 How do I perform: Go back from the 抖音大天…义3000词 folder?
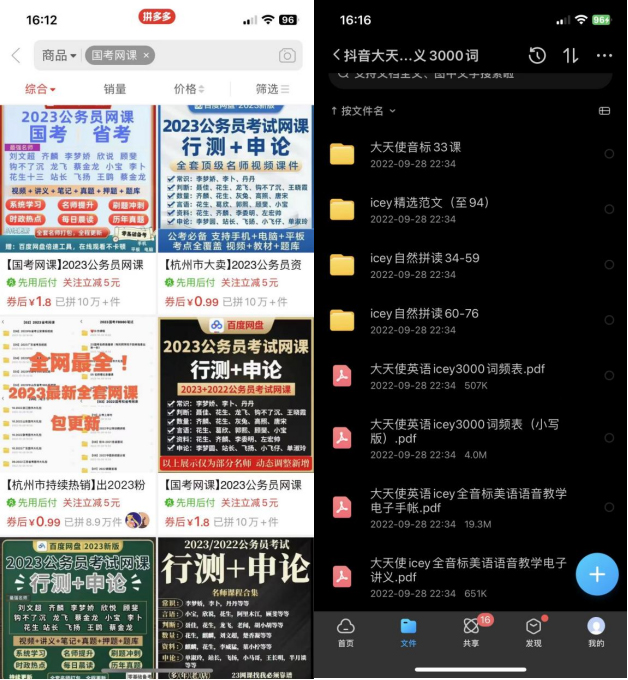337,55
